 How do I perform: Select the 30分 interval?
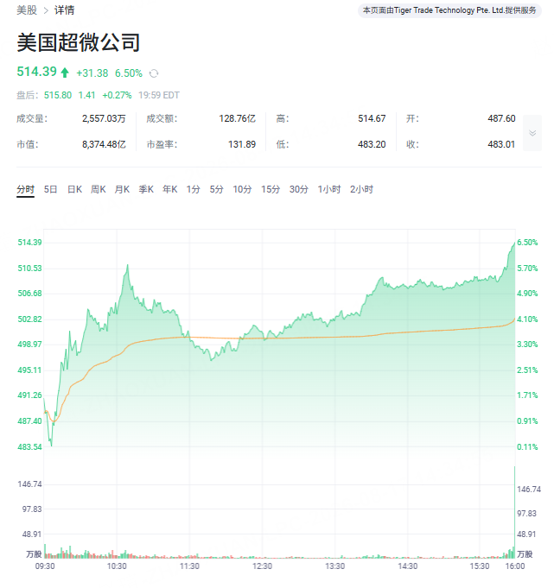299,189
